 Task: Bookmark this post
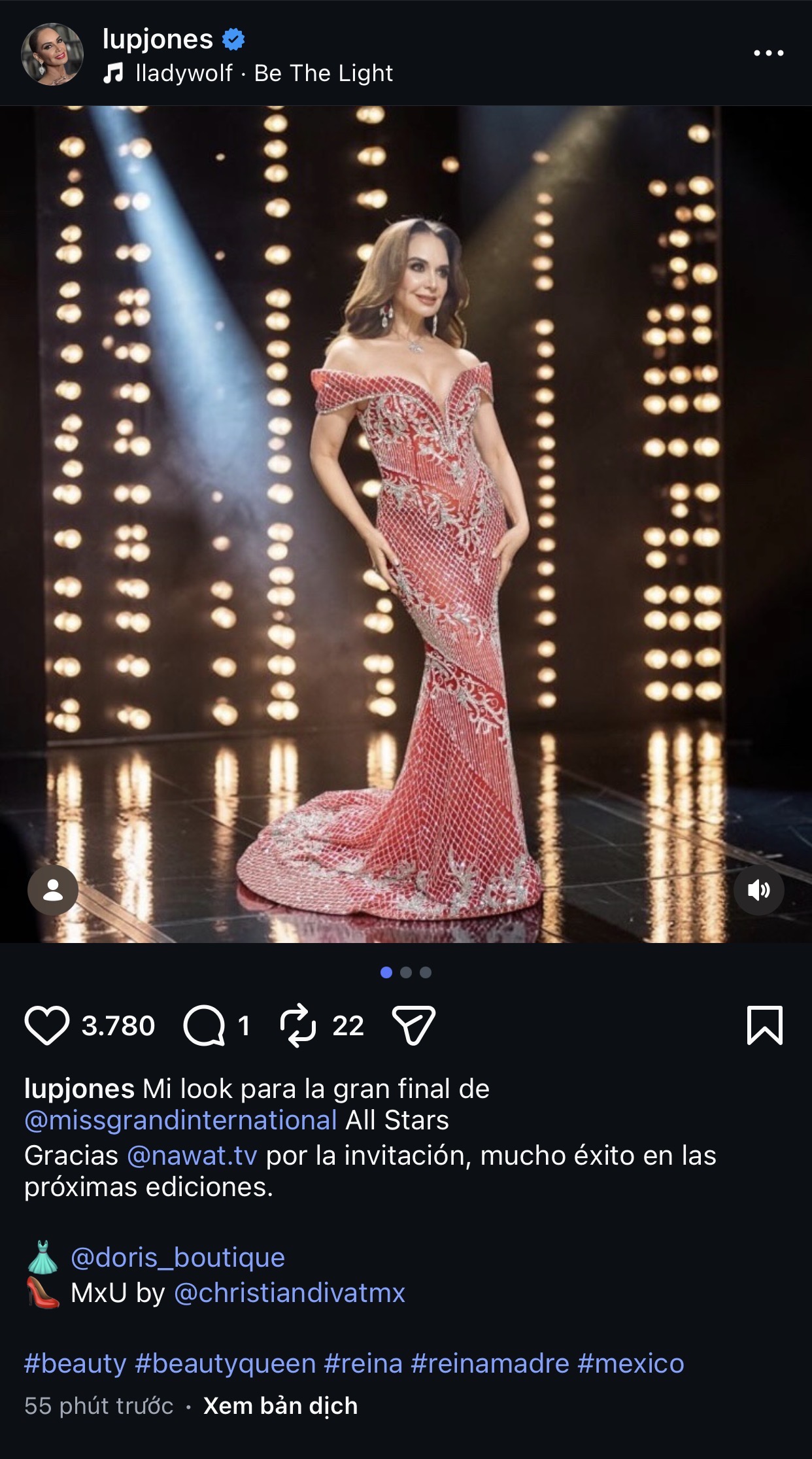coord(764,1025)
